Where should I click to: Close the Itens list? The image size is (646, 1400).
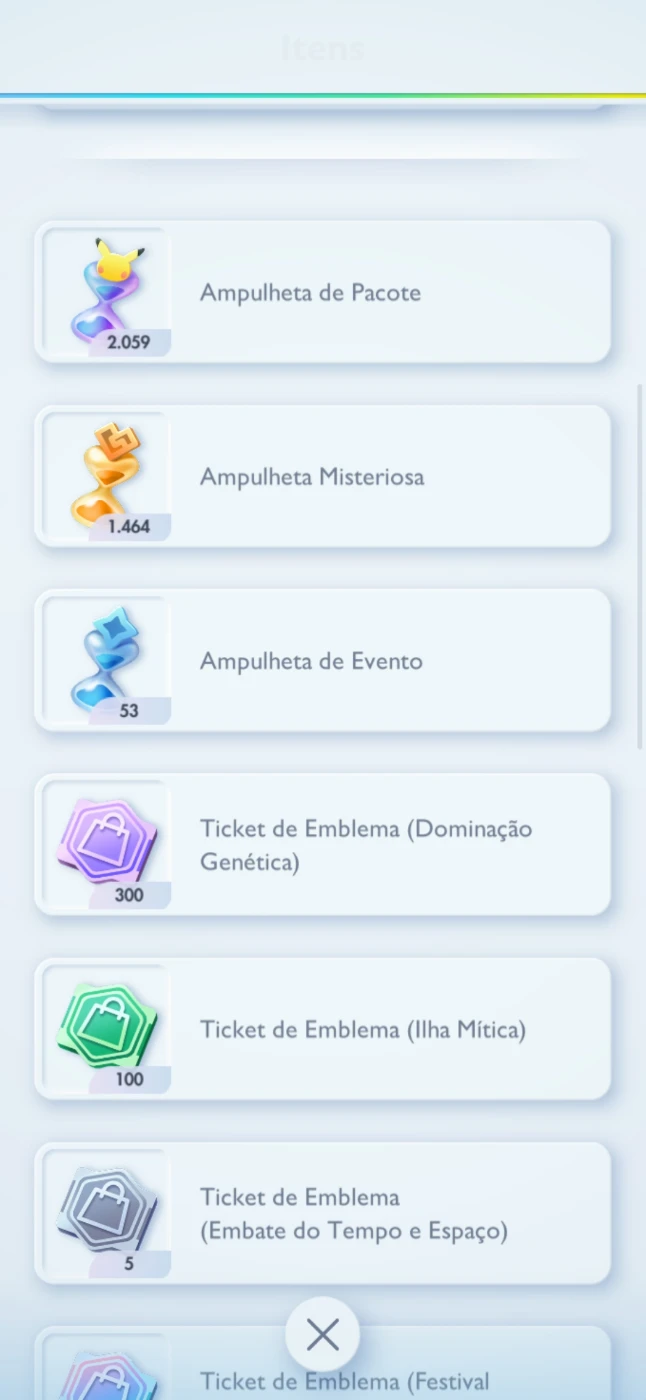click(322, 1334)
